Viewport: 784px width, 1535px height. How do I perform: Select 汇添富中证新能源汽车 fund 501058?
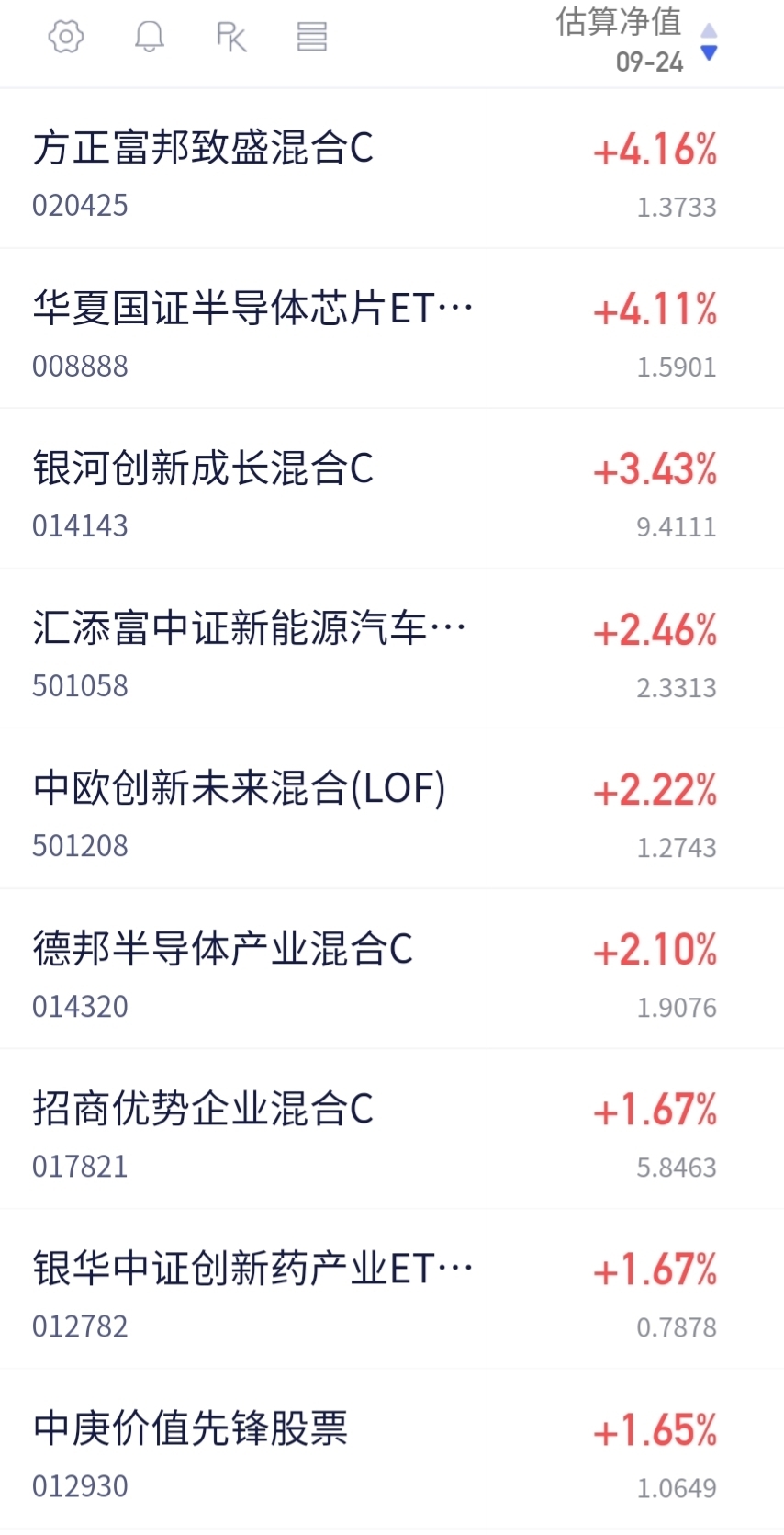point(392,649)
